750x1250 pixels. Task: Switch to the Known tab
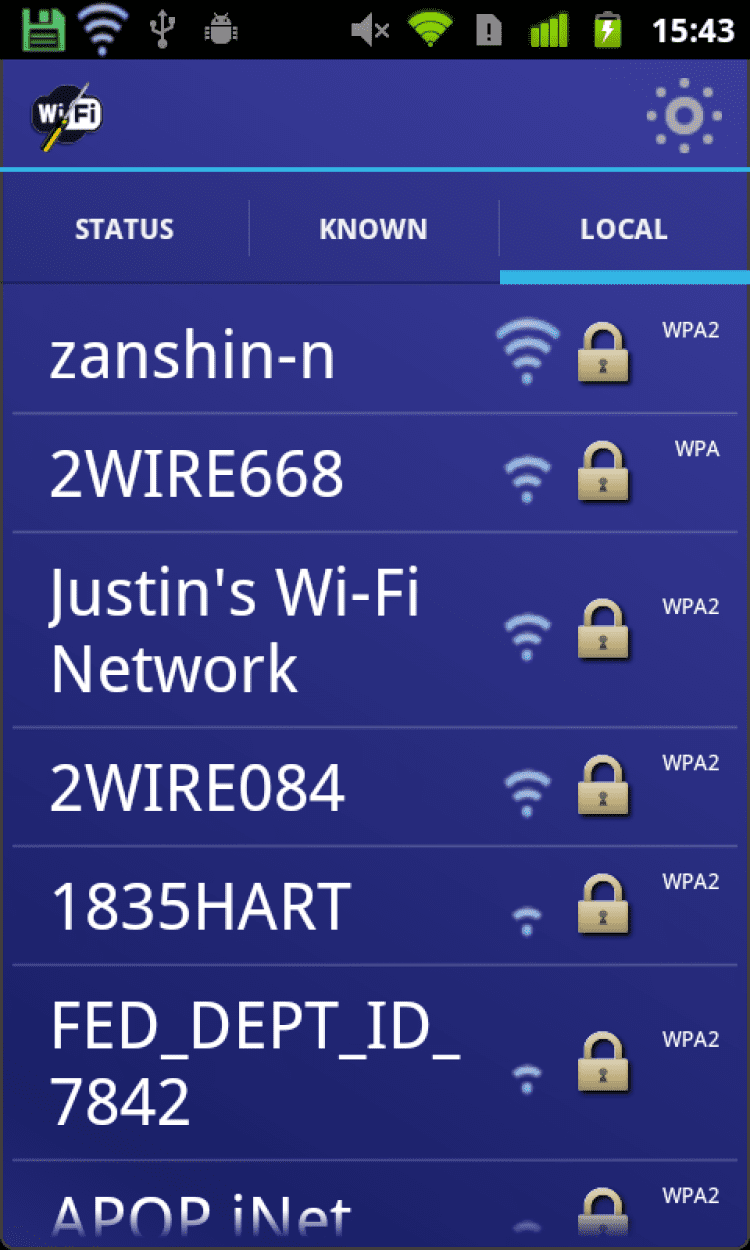[x=373, y=229]
